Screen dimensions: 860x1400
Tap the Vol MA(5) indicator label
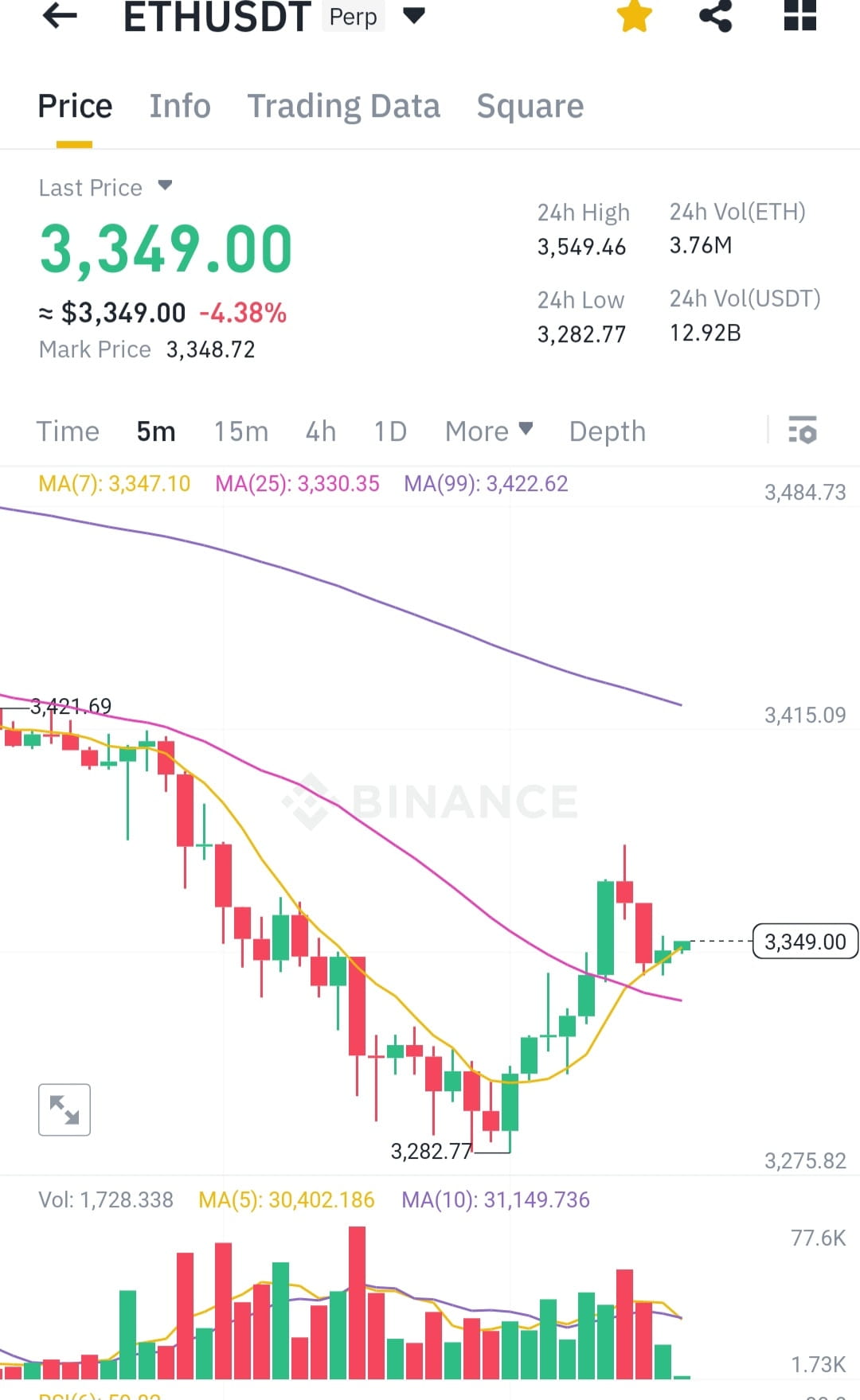tap(287, 1199)
